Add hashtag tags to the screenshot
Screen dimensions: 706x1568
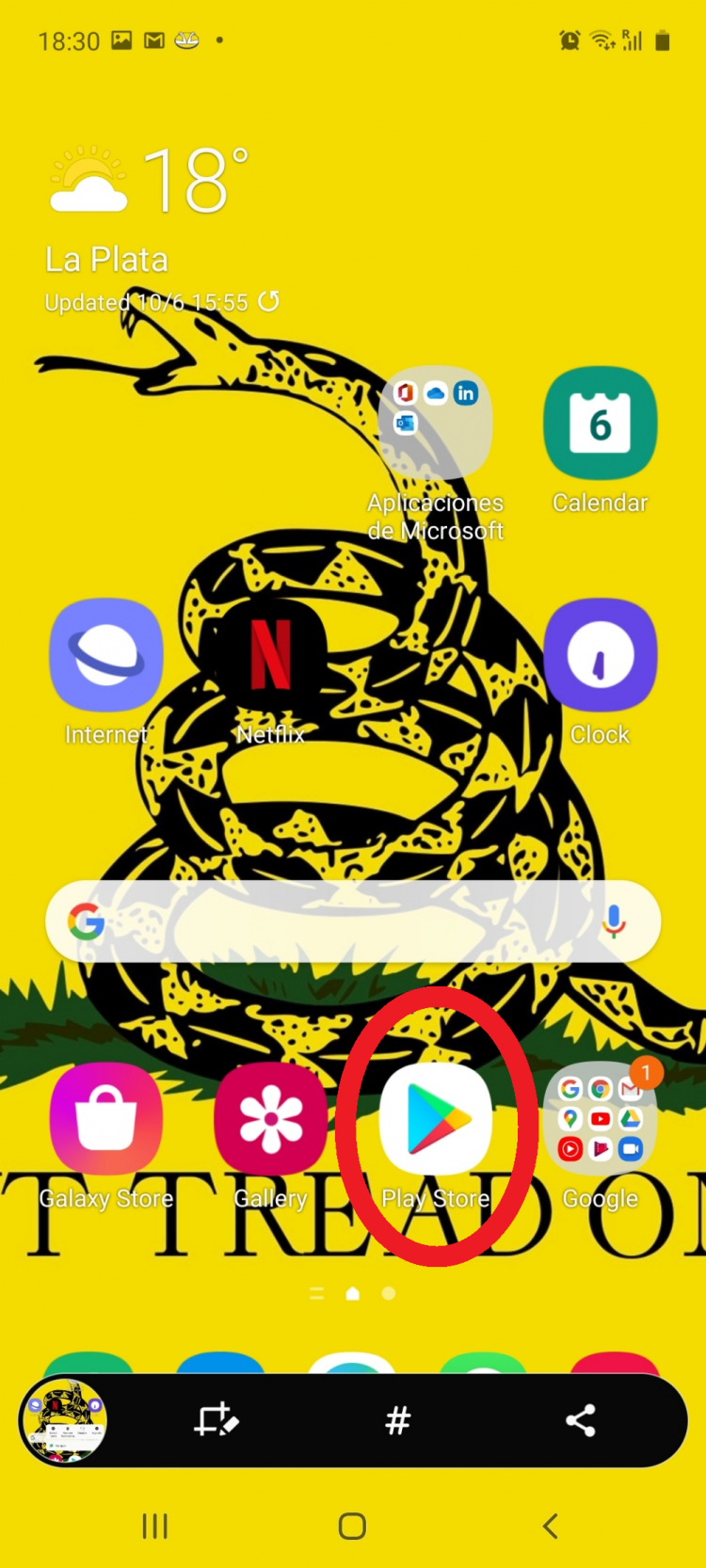click(x=398, y=1420)
